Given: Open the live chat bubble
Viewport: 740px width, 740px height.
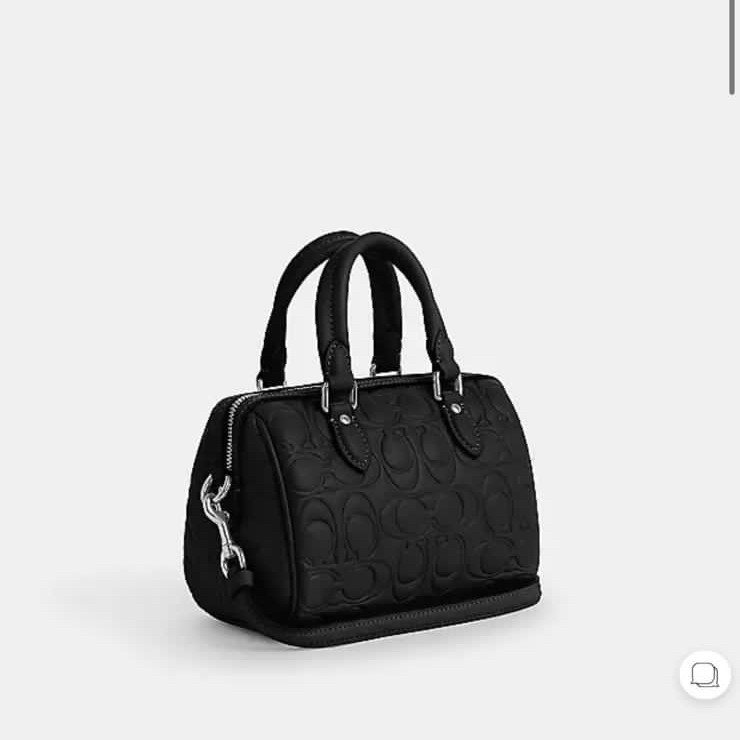Looking at the screenshot, I should [x=705, y=674].
